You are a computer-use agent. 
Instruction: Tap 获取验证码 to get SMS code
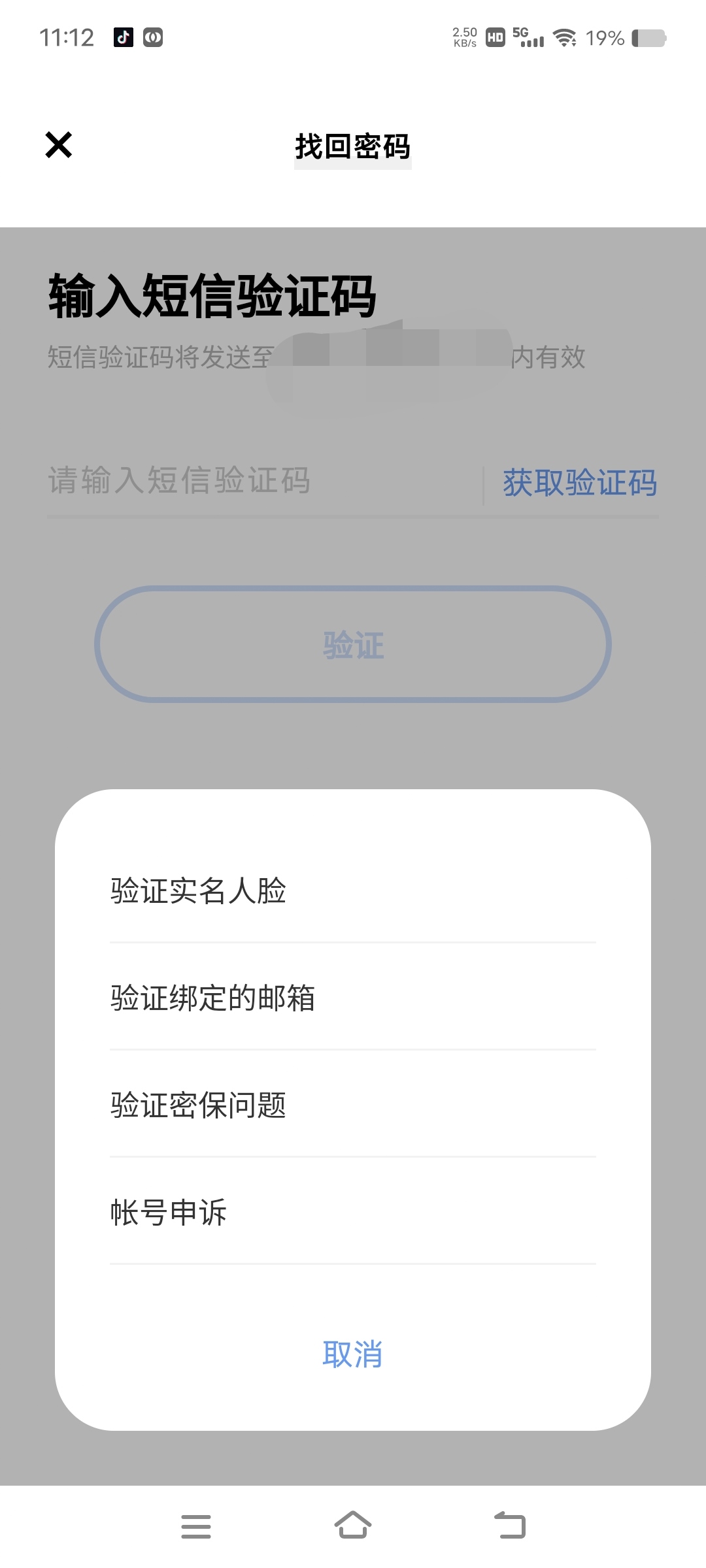point(579,483)
